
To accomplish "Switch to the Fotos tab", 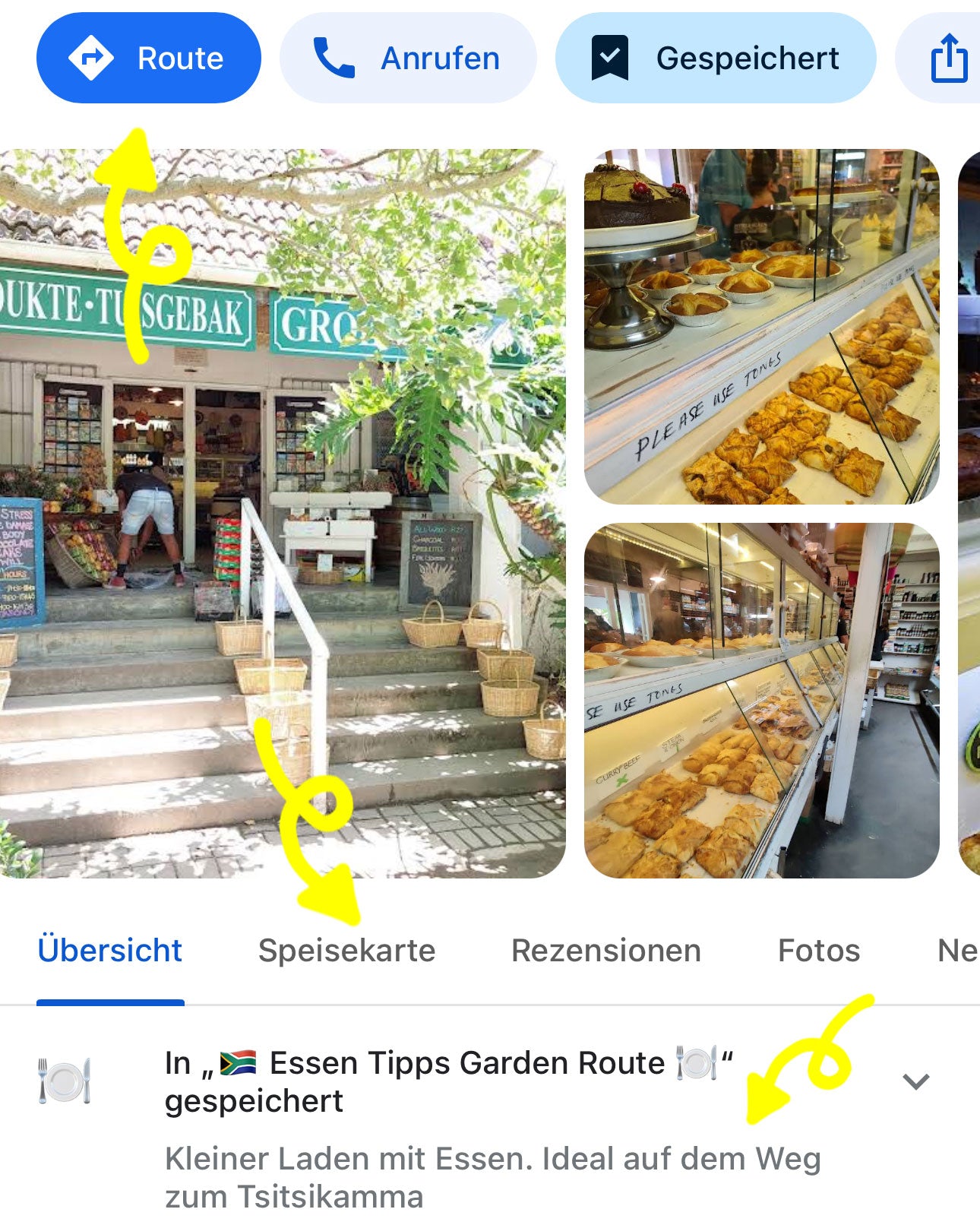I will pyautogui.click(x=818, y=951).
